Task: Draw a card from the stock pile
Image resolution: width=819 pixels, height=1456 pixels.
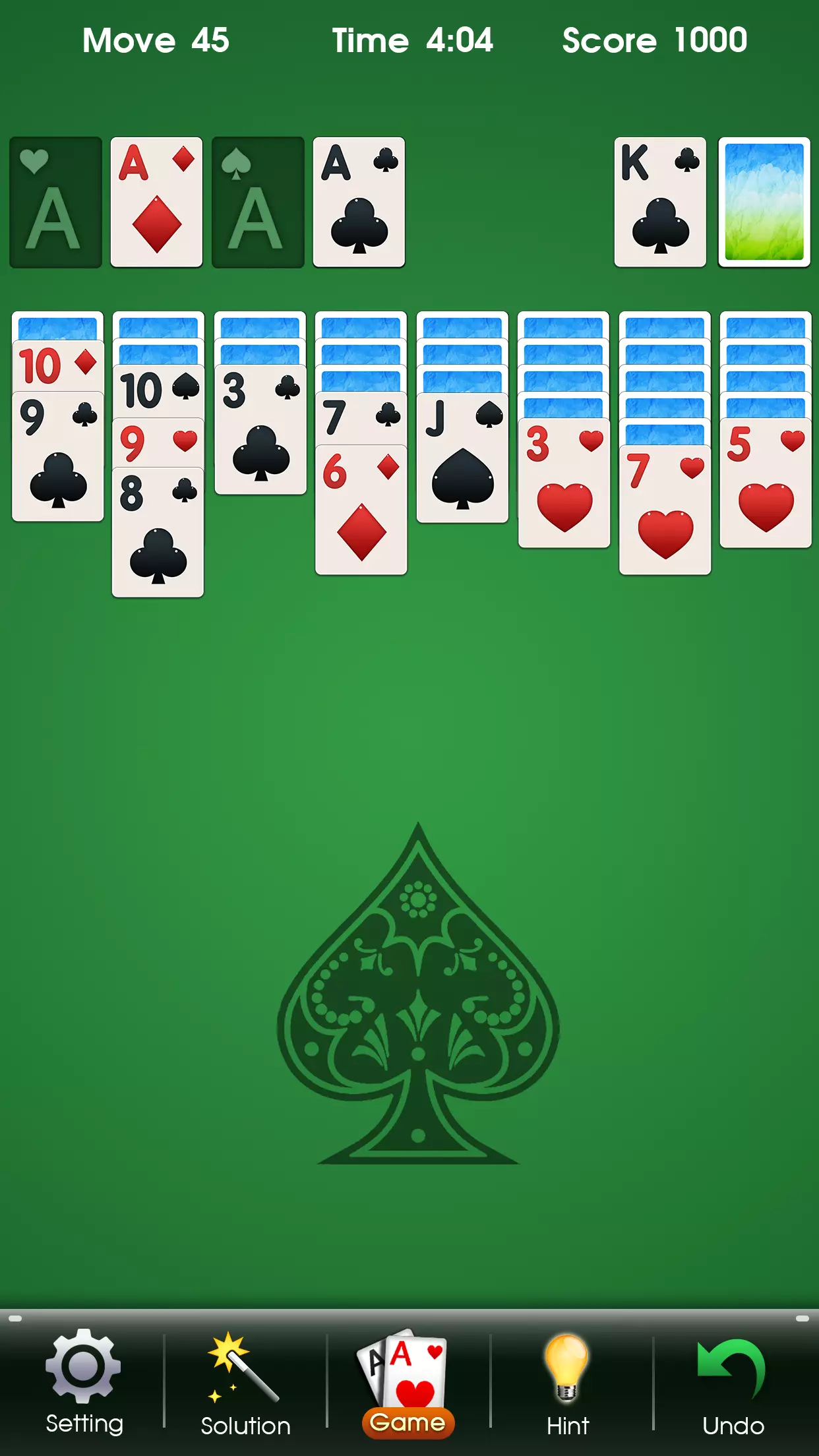Action: pos(764,202)
